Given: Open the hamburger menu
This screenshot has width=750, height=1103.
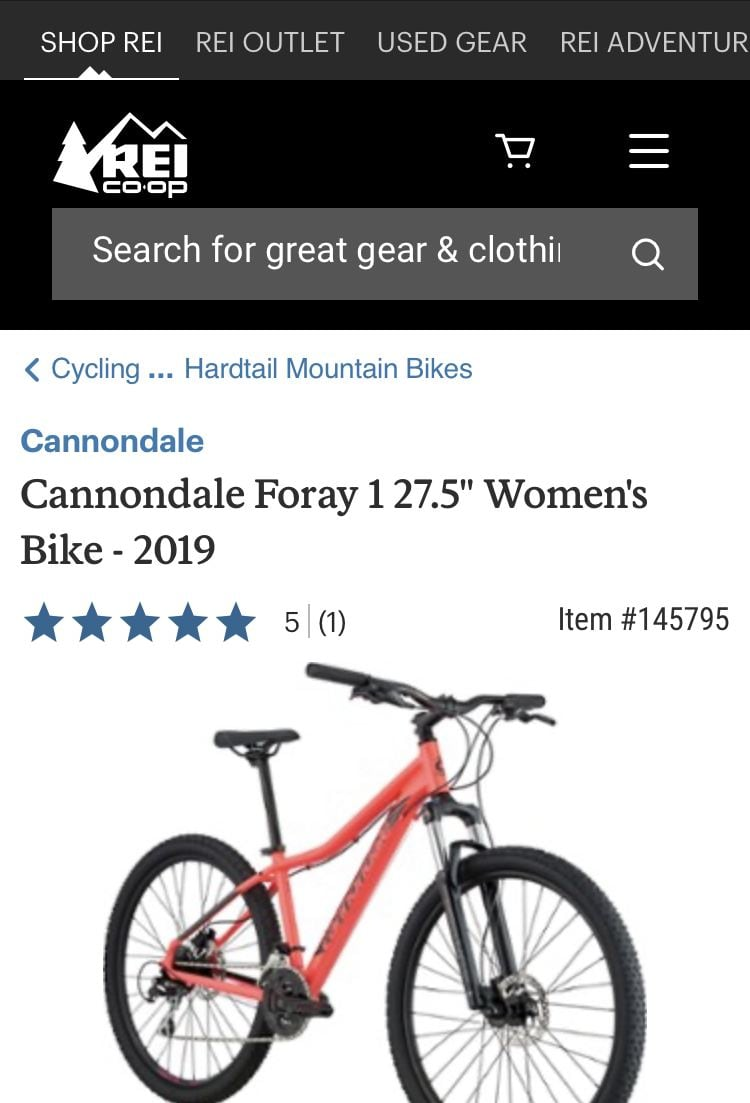Looking at the screenshot, I should coord(648,152).
